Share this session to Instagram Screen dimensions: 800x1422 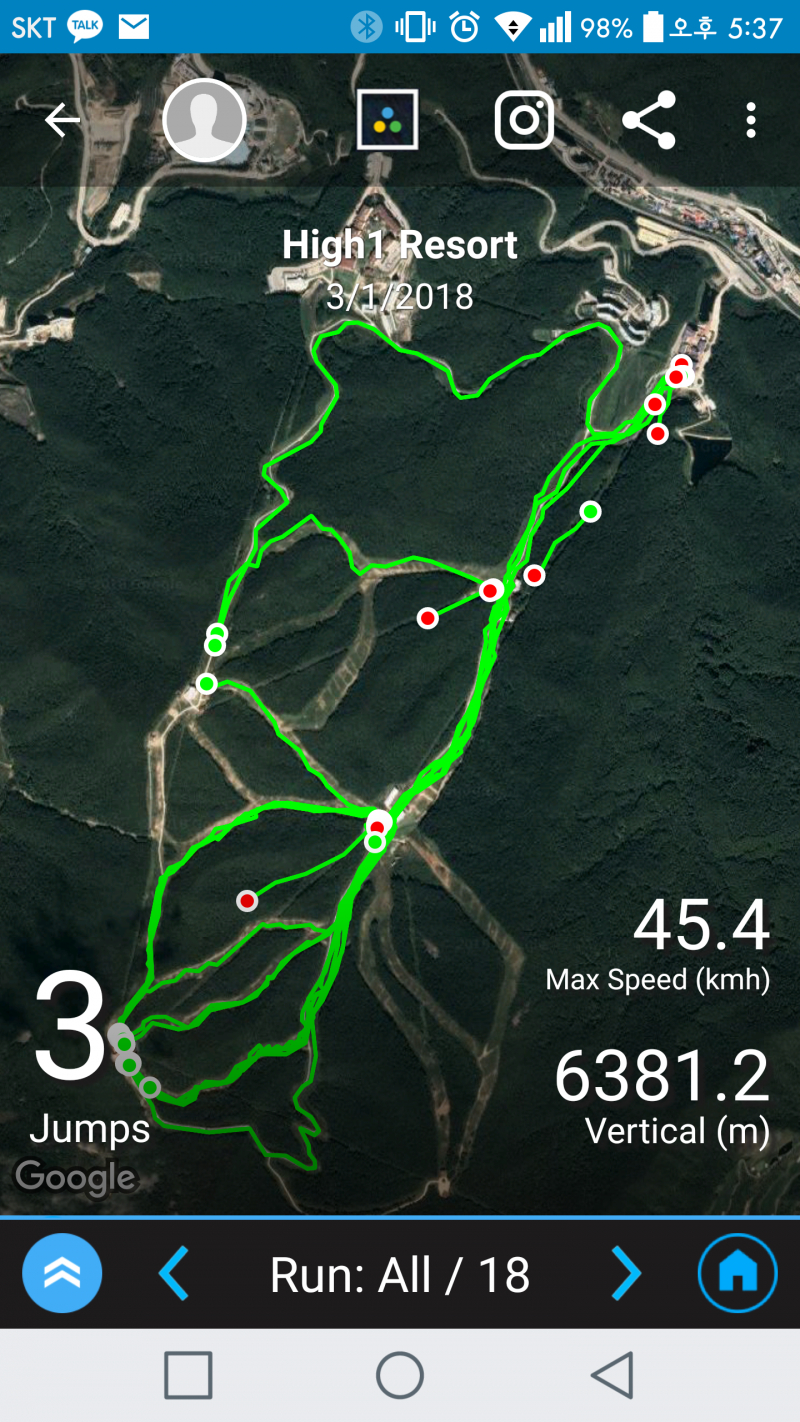[x=524, y=121]
